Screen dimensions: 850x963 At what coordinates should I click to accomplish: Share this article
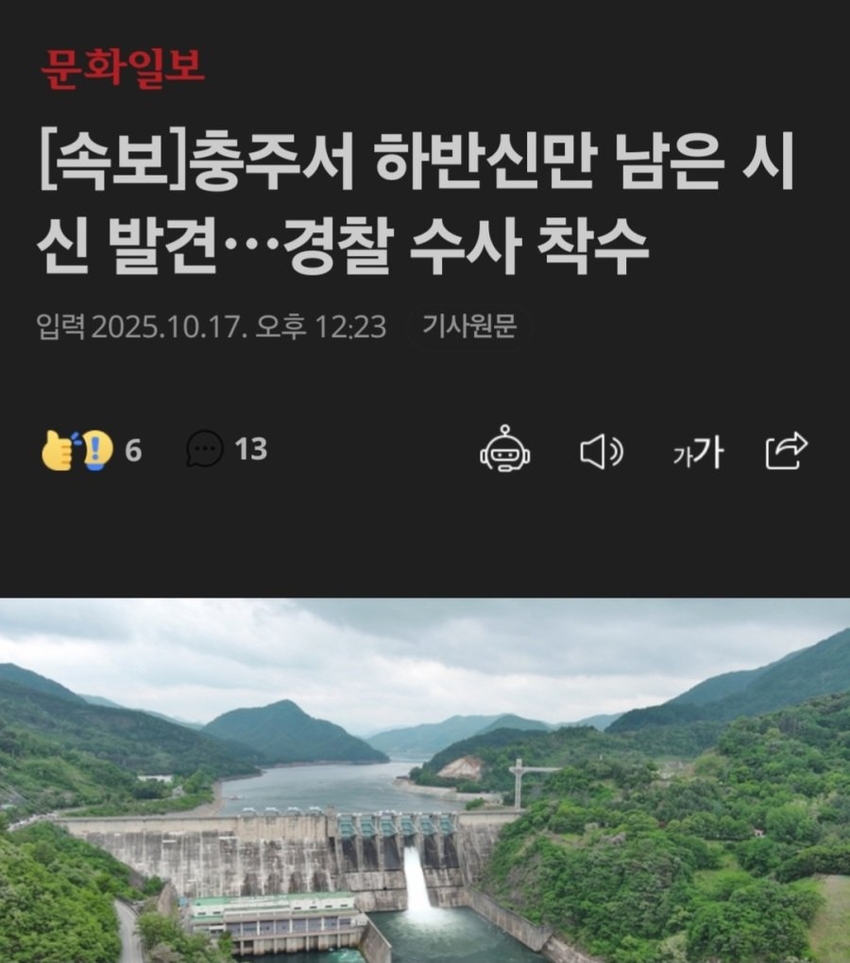coord(786,451)
